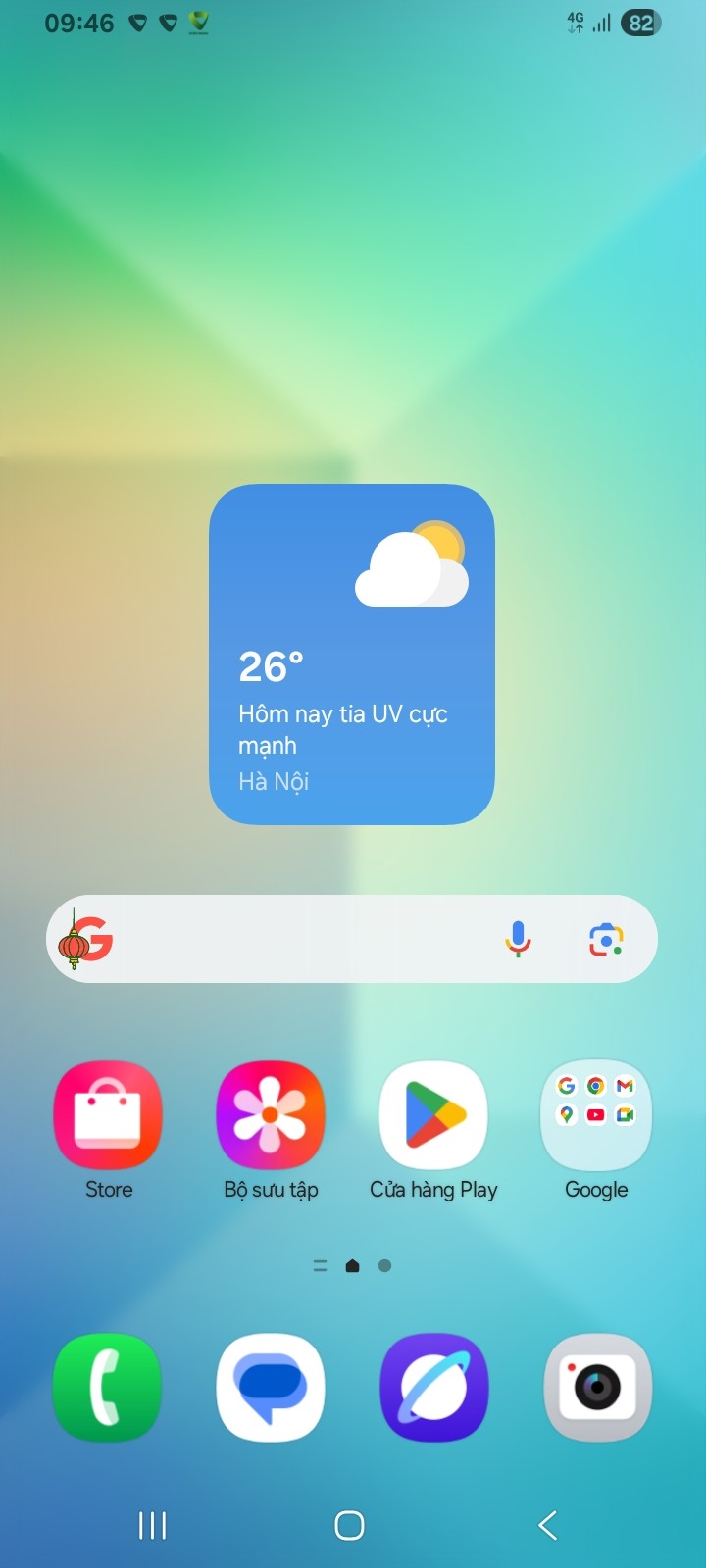
Task: Tap the navigation bar back button
Action: pyautogui.click(x=548, y=1525)
